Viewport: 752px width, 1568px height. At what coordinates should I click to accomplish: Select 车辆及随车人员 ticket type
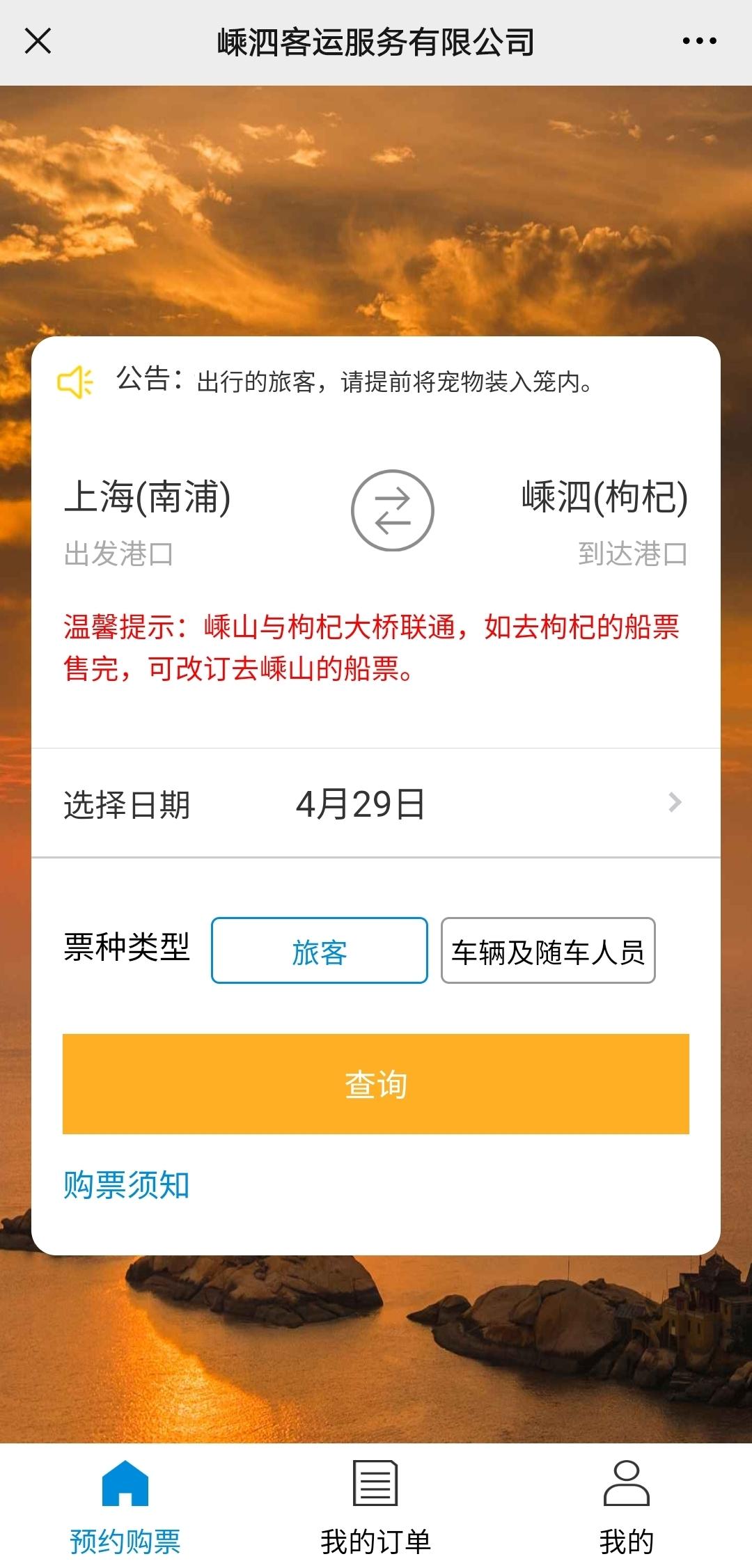[x=548, y=950]
